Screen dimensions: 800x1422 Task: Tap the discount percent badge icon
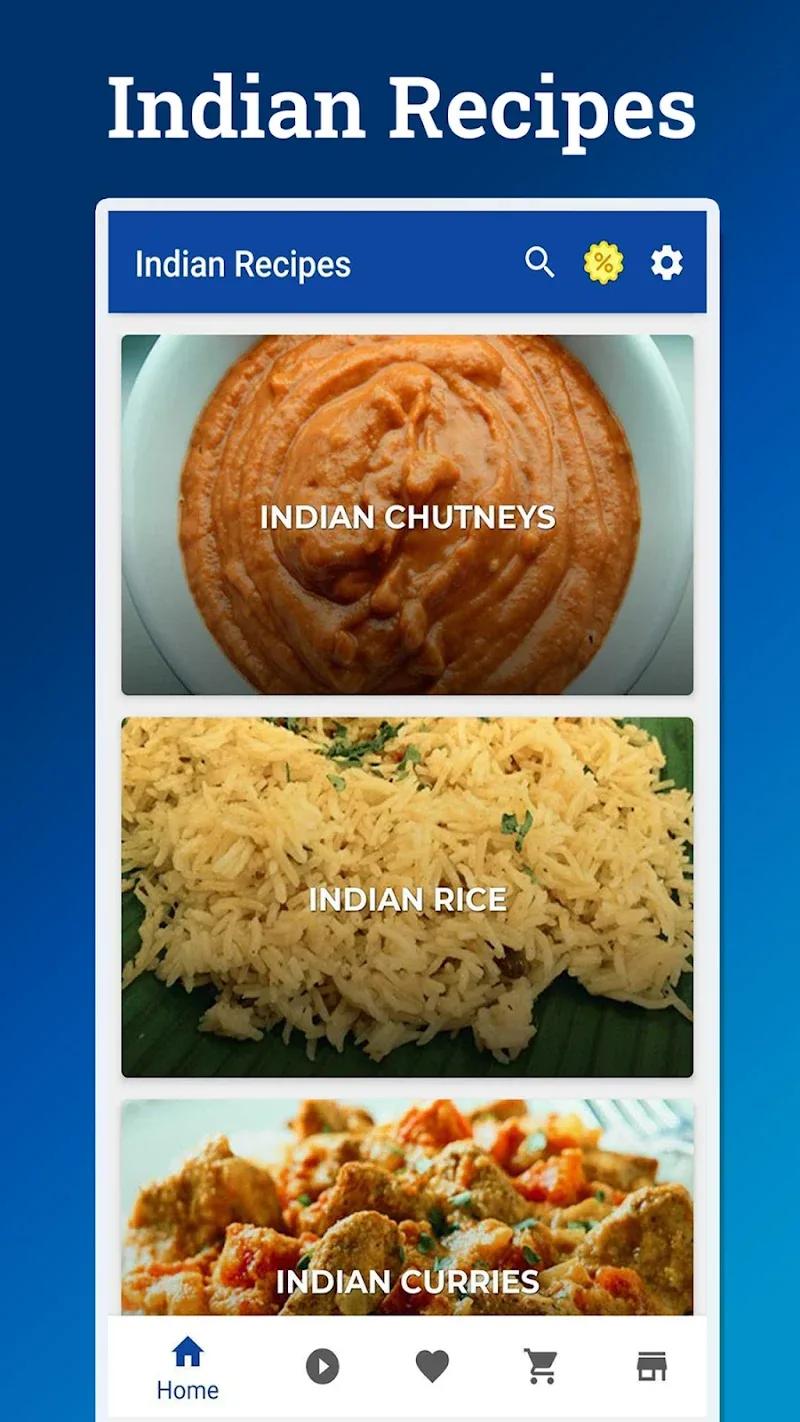tap(602, 263)
